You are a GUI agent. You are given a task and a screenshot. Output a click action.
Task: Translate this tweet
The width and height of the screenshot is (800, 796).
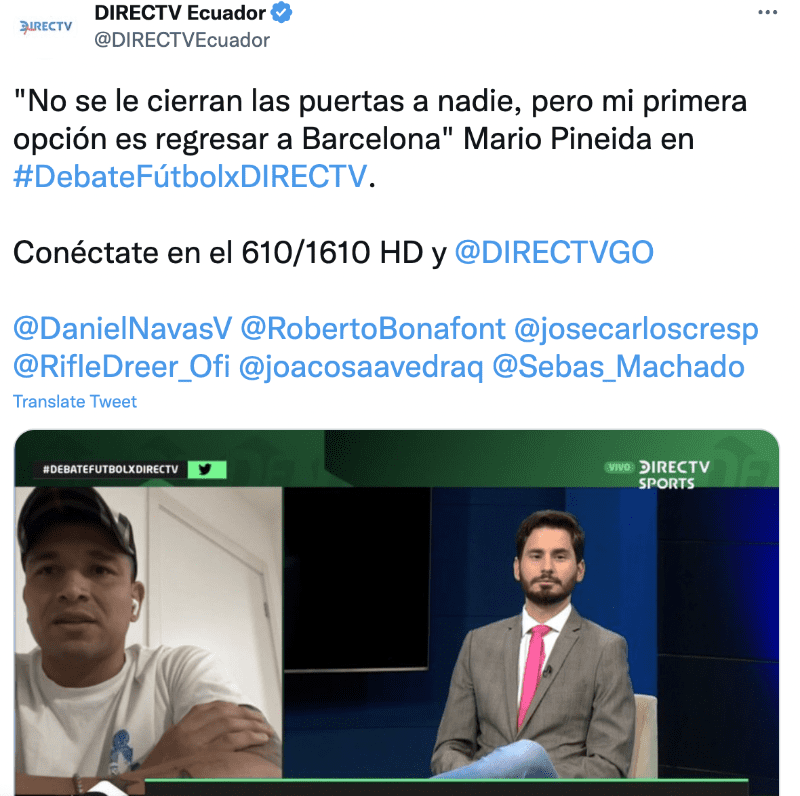coord(75,401)
